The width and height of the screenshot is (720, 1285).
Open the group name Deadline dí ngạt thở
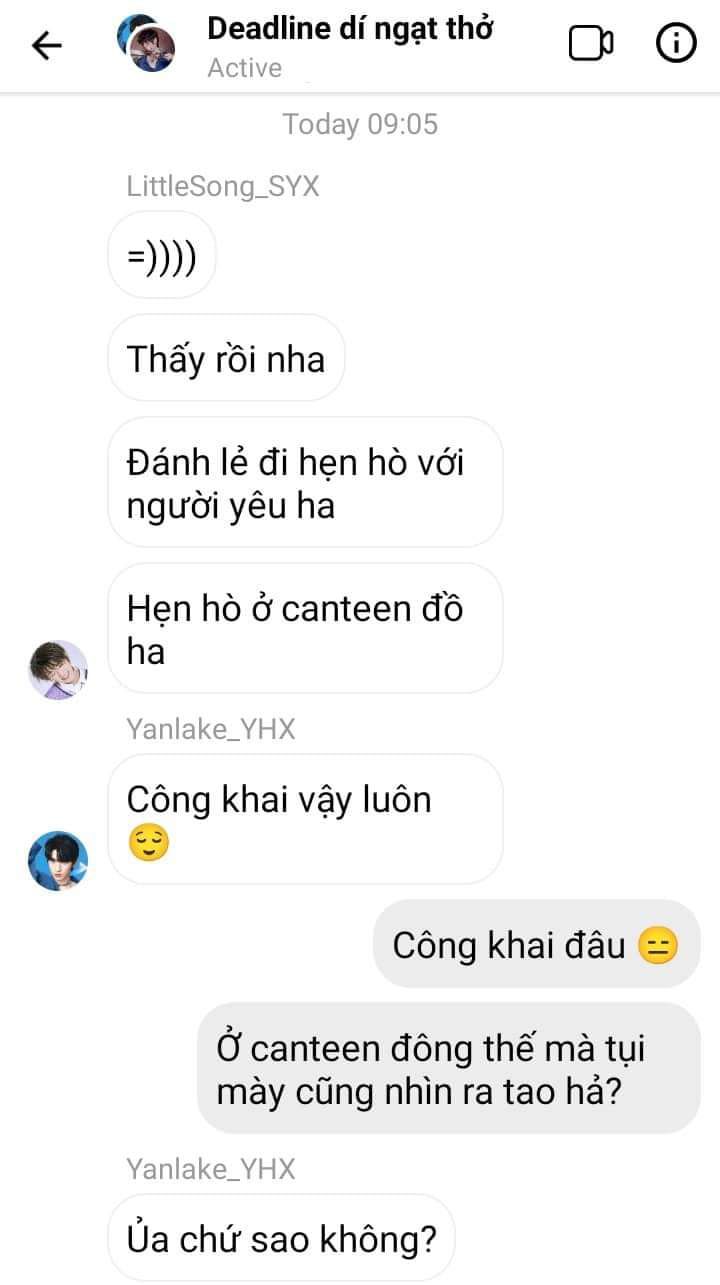click(350, 29)
